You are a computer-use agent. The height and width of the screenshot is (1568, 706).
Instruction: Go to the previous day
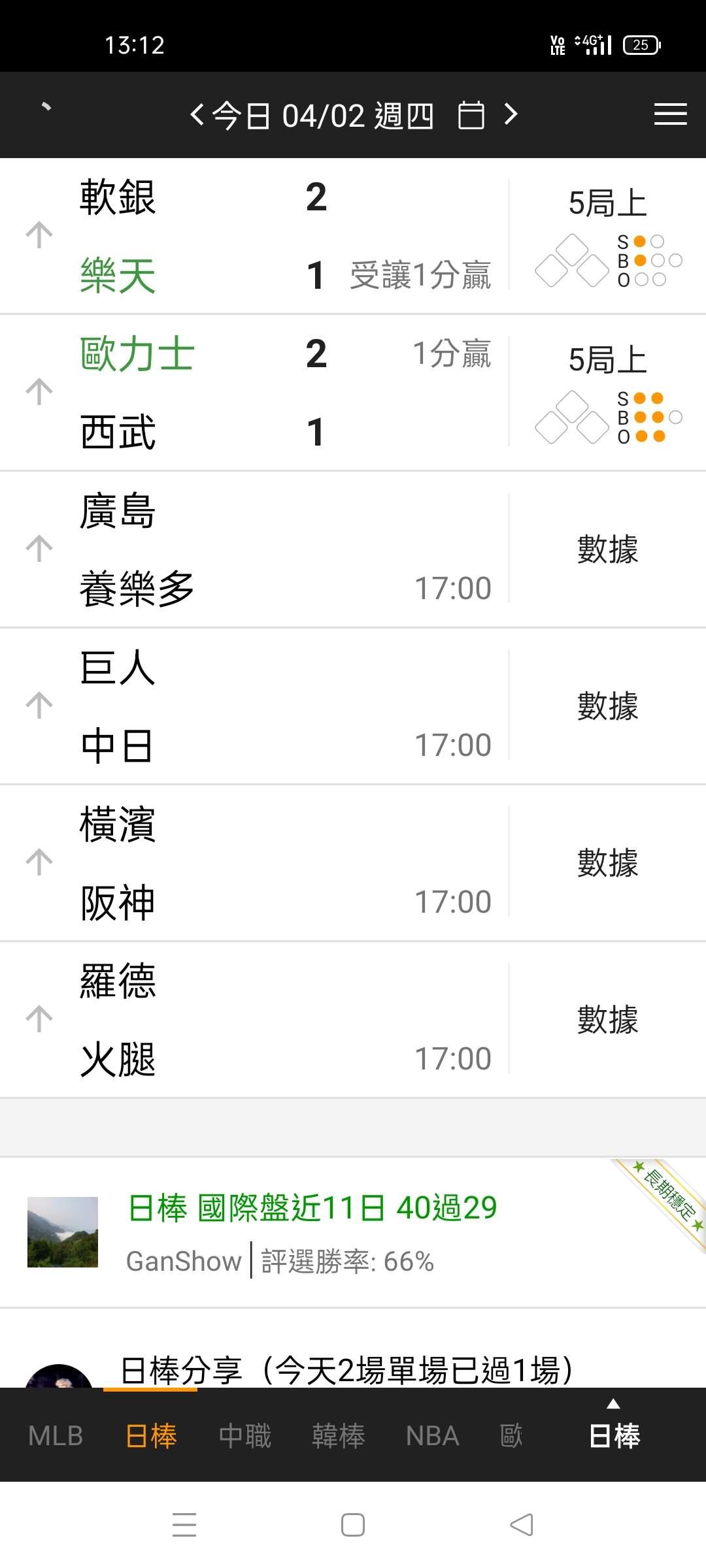click(x=196, y=115)
